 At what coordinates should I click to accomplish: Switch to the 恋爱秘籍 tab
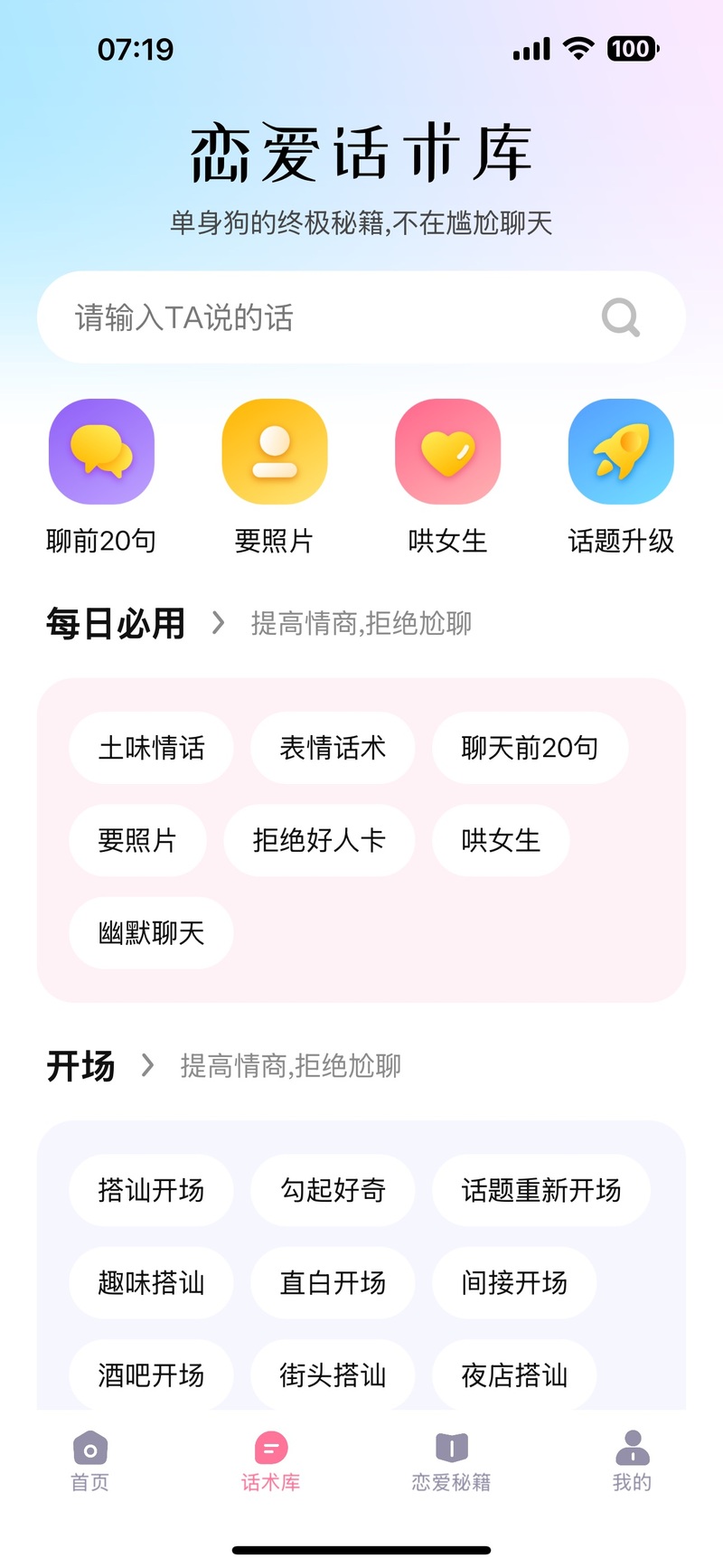pyautogui.click(x=451, y=1461)
